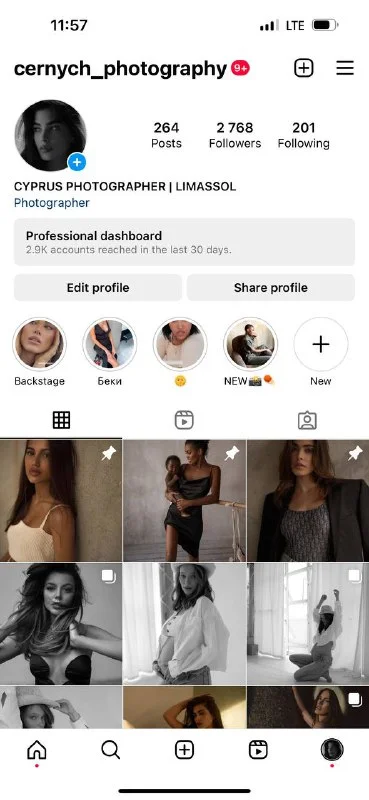Tap the Edit profile button
This screenshot has width=369, height=800.
point(98,288)
